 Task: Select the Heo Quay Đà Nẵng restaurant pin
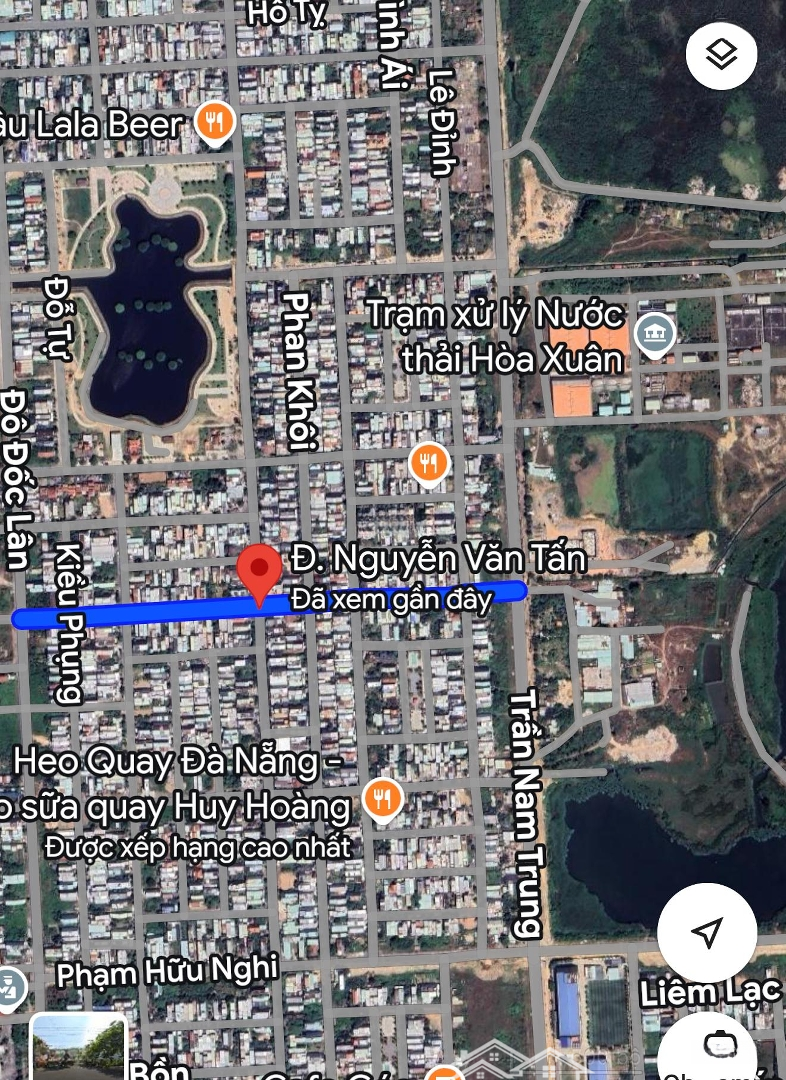point(382,798)
